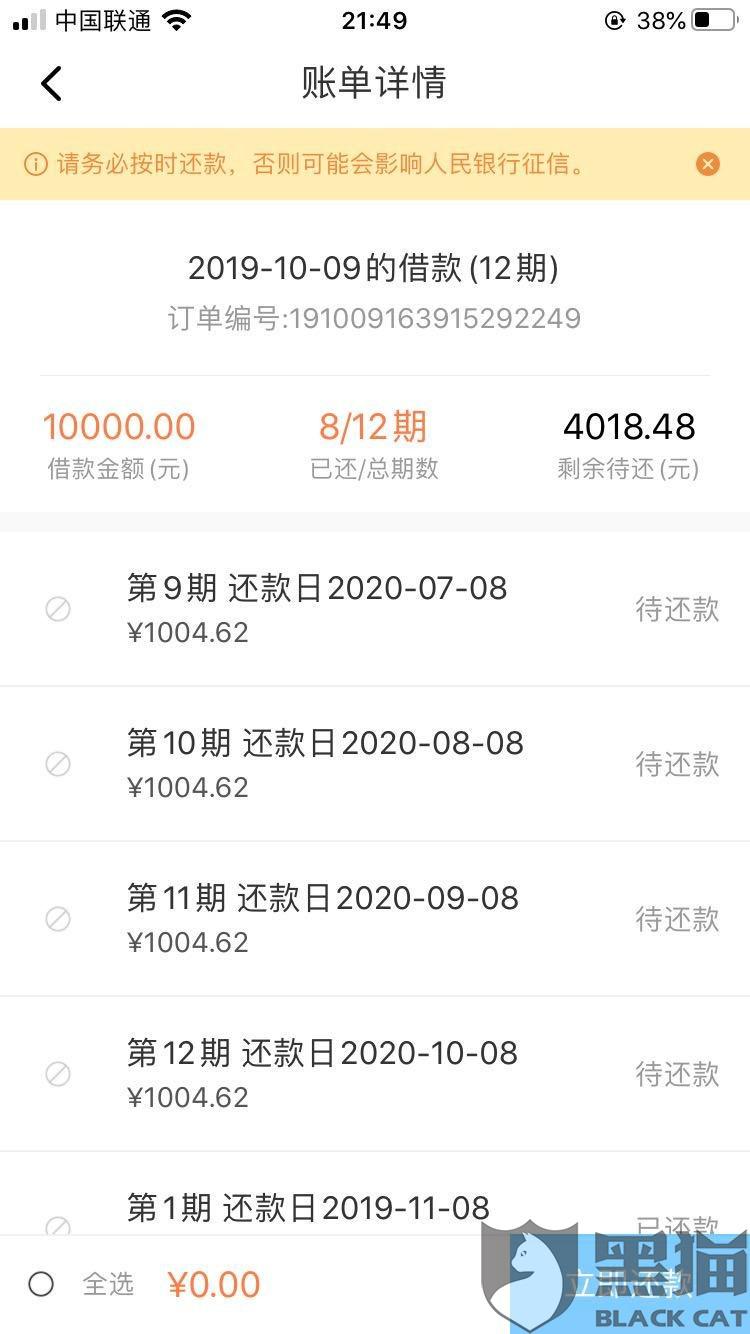Go back from the bill details page
Screen dimensions: 750x1334
coord(52,84)
